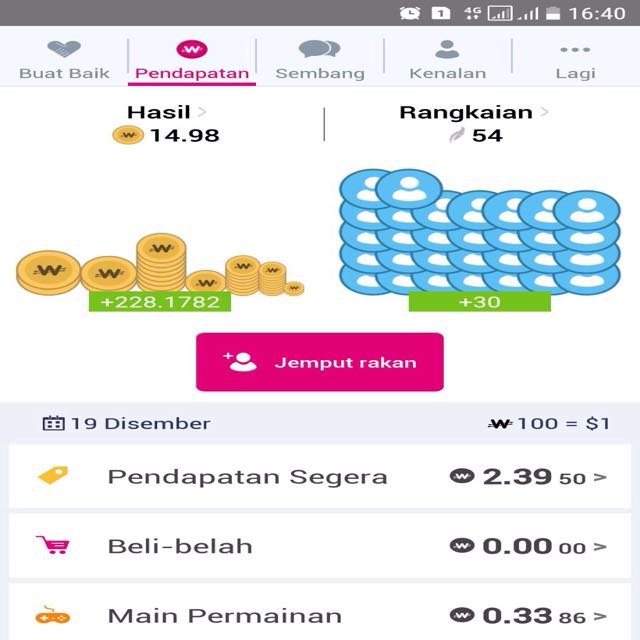Open the Pendapatan Segera row
Screen dimensions: 640x640
tap(320, 477)
